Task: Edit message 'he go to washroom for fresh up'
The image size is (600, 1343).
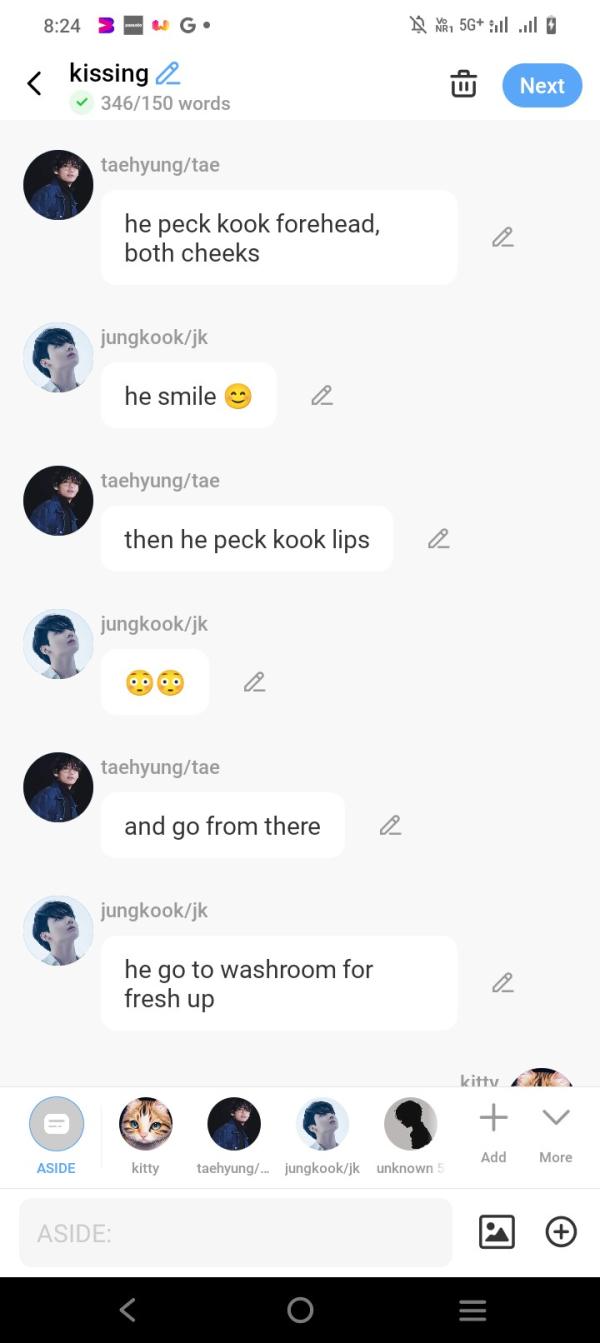Action: (x=502, y=983)
